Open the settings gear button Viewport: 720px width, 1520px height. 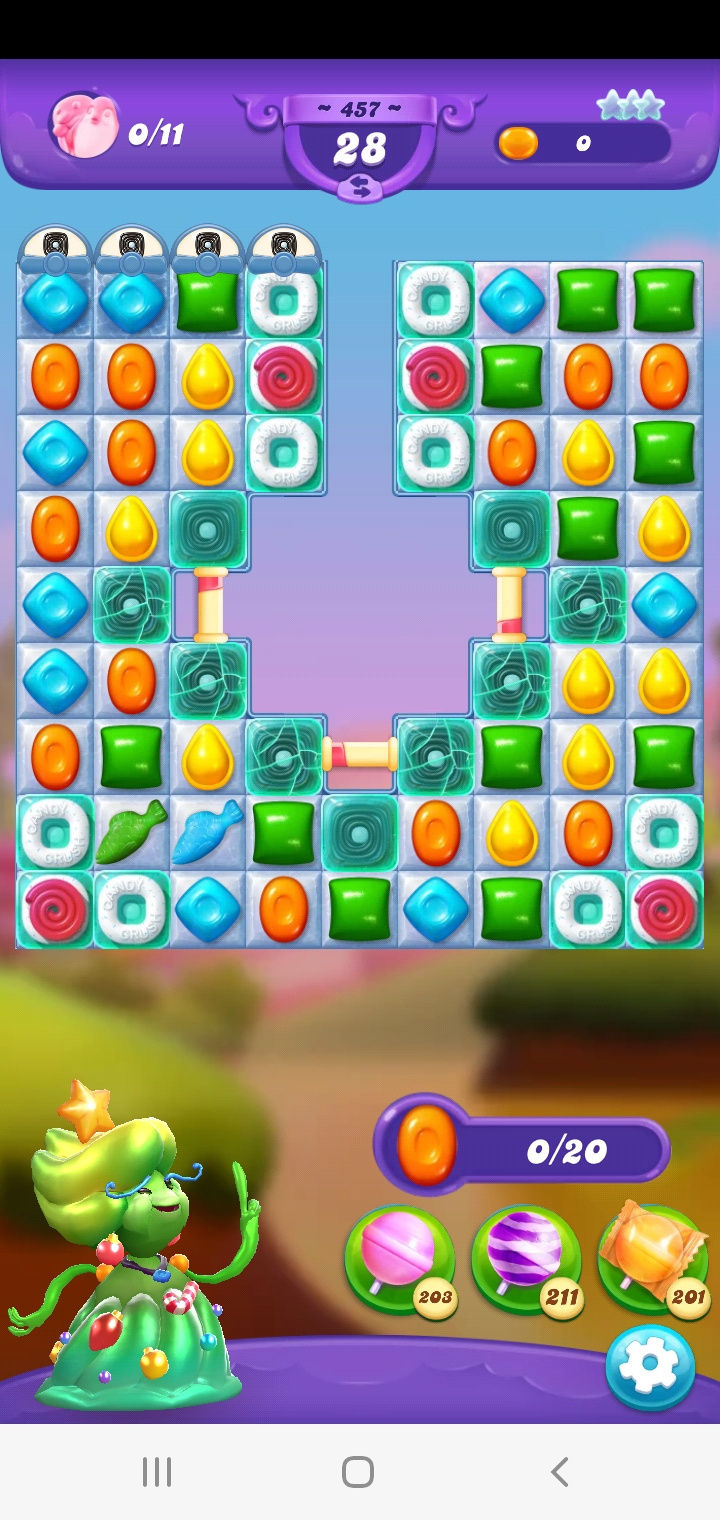649,1366
